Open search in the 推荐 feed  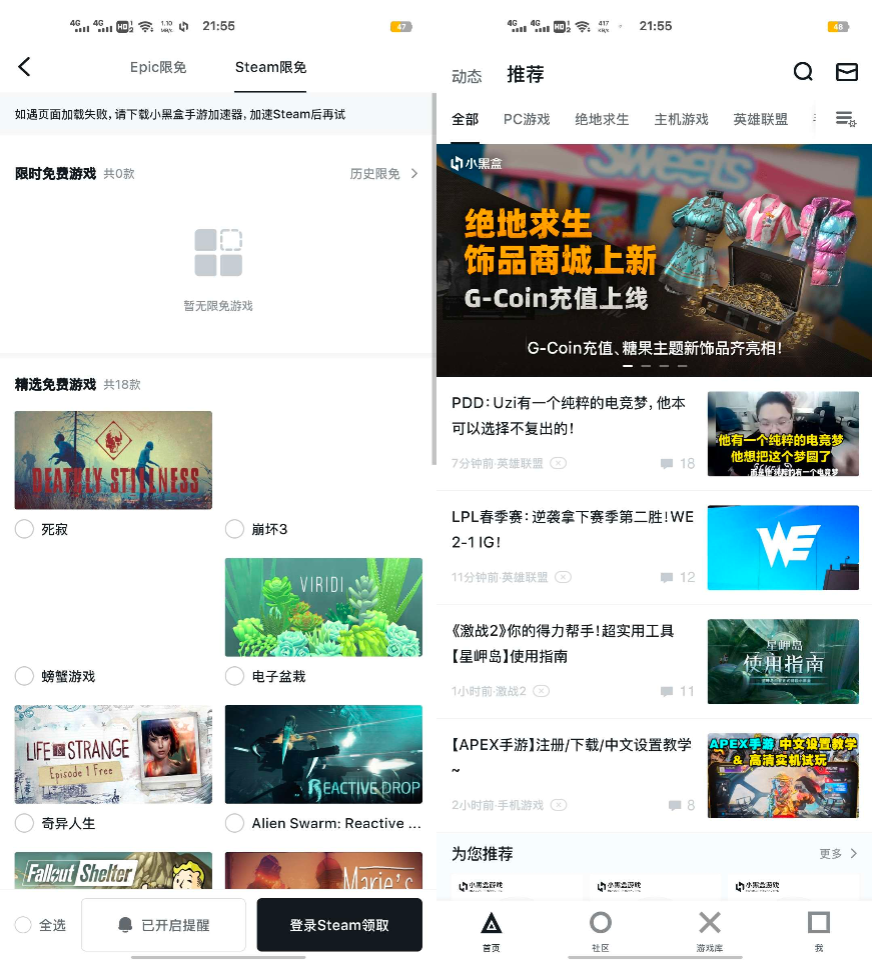803,72
